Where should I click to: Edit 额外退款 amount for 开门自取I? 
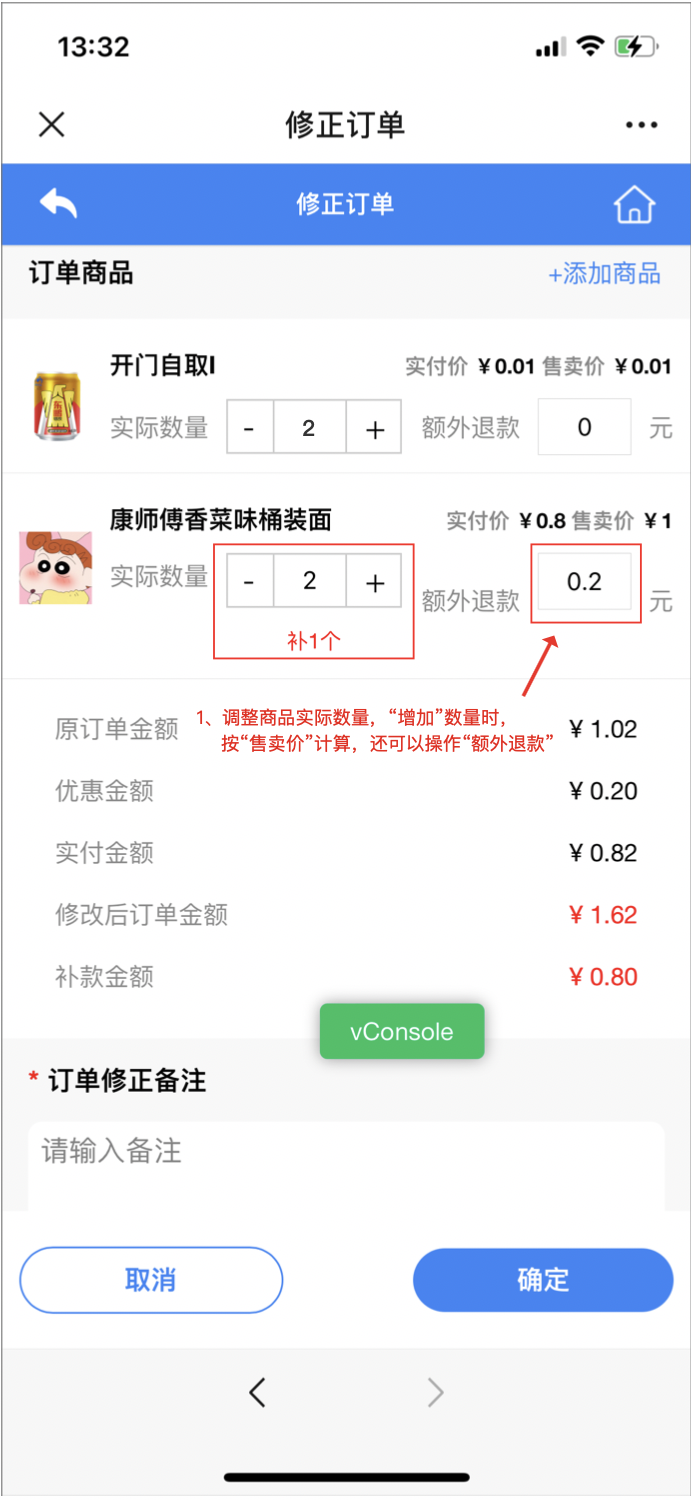pos(585,428)
